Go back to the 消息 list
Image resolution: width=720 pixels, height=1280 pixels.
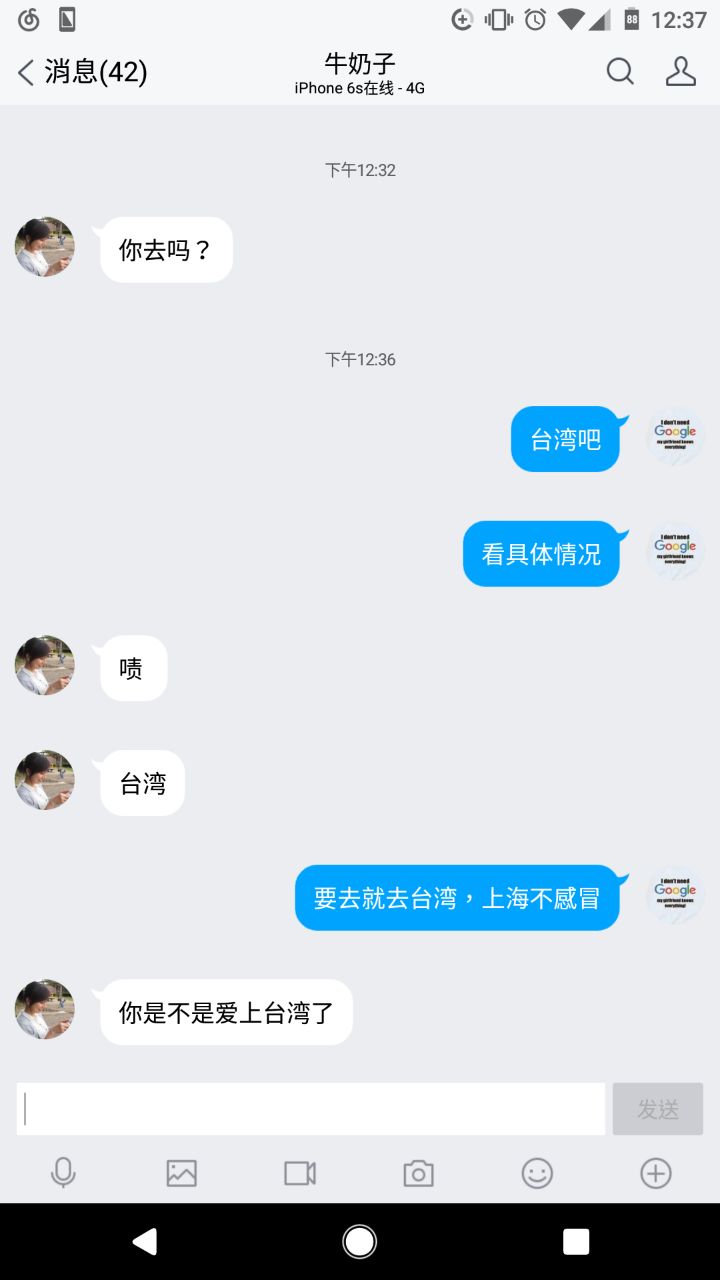(x=80, y=72)
